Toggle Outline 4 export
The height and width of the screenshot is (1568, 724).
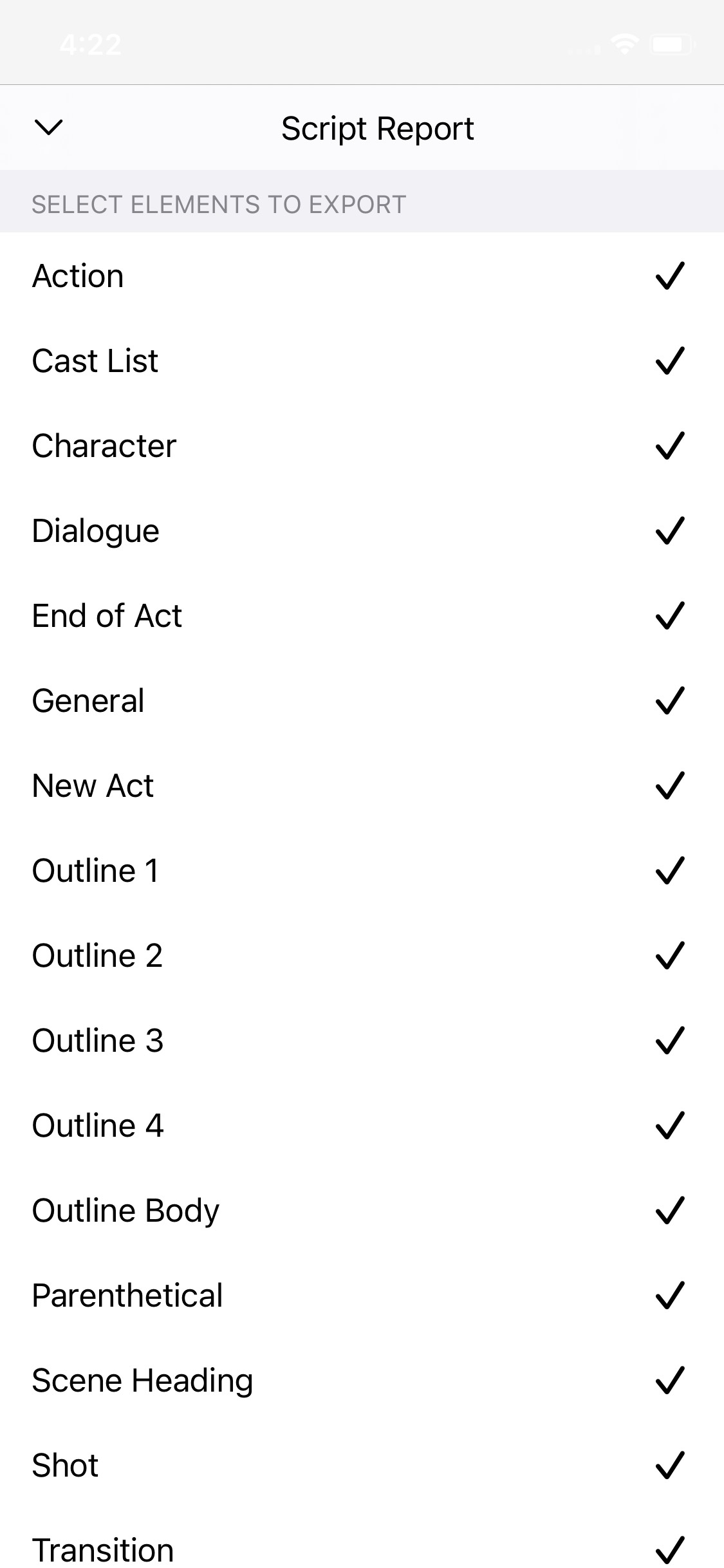pyautogui.click(x=362, y=1125)
